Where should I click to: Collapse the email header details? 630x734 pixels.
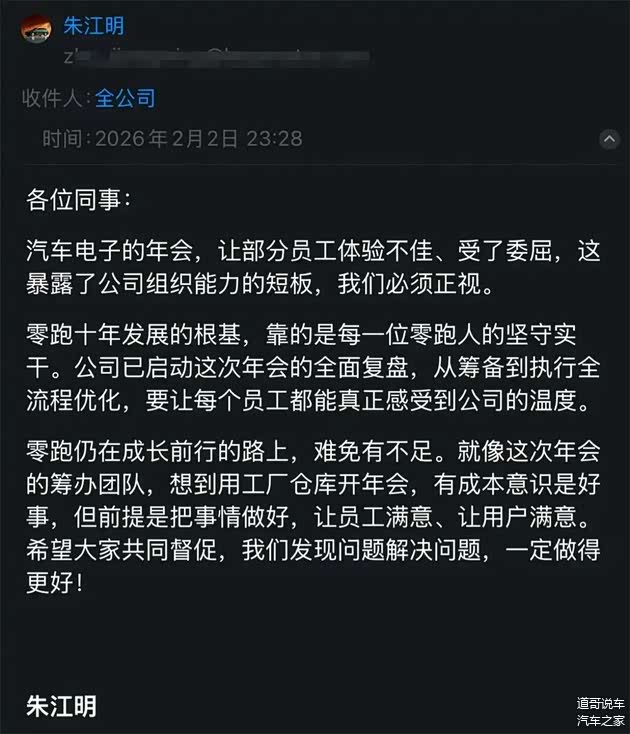[x=609, y=139]
